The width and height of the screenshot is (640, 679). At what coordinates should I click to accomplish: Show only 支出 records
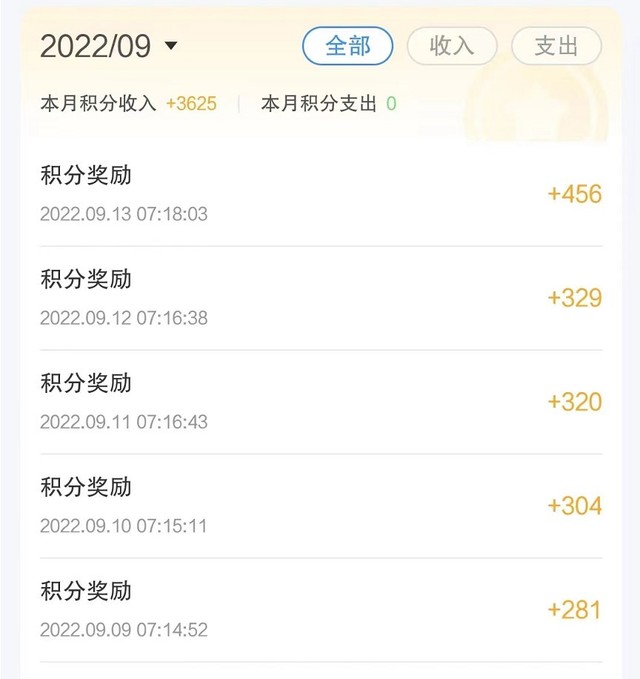(556, 46)
